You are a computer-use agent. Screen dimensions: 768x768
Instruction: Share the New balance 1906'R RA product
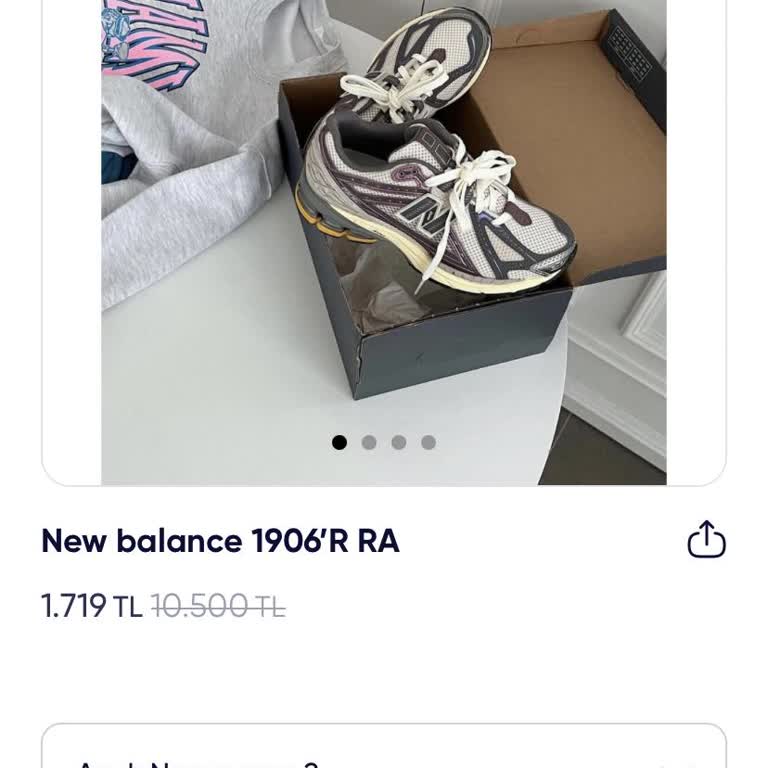point(706,540)
